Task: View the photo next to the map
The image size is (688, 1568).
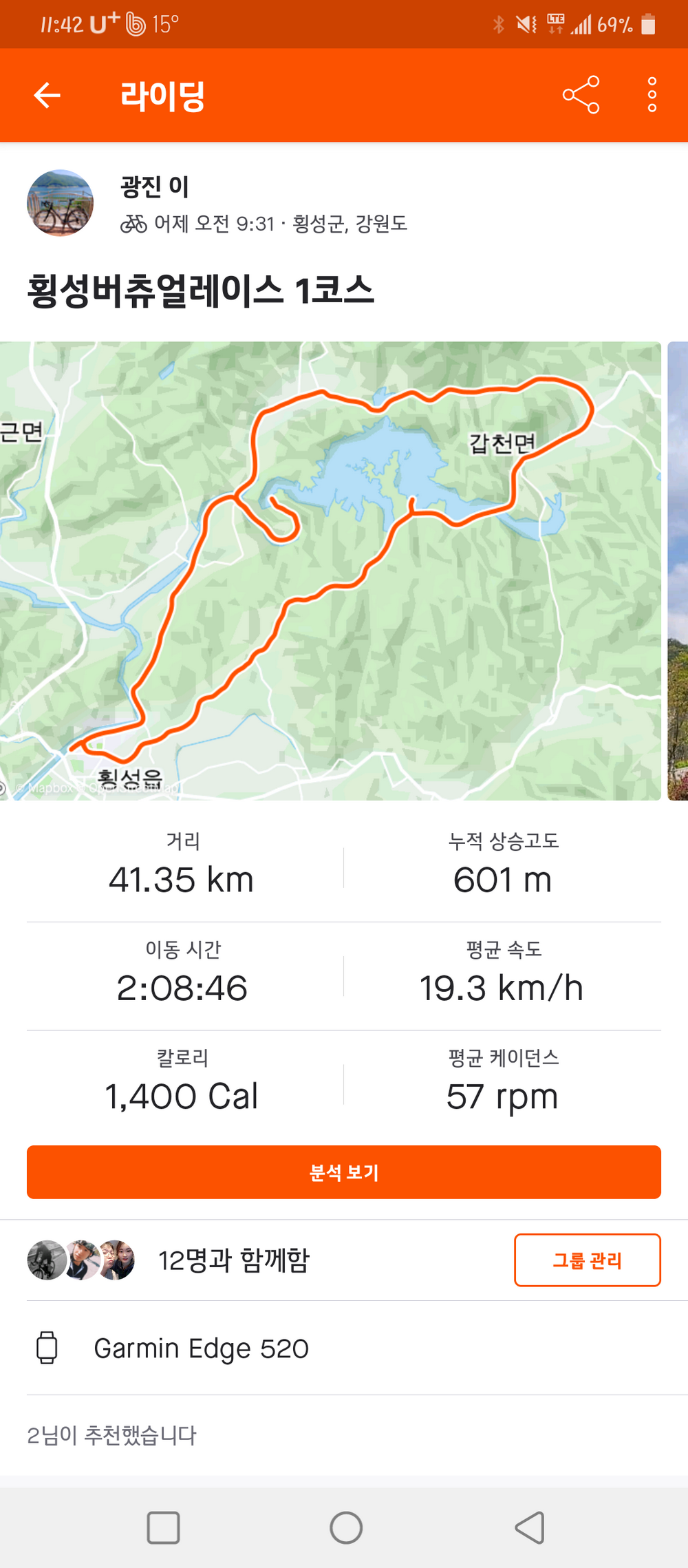Action: (x=678, y=571)
